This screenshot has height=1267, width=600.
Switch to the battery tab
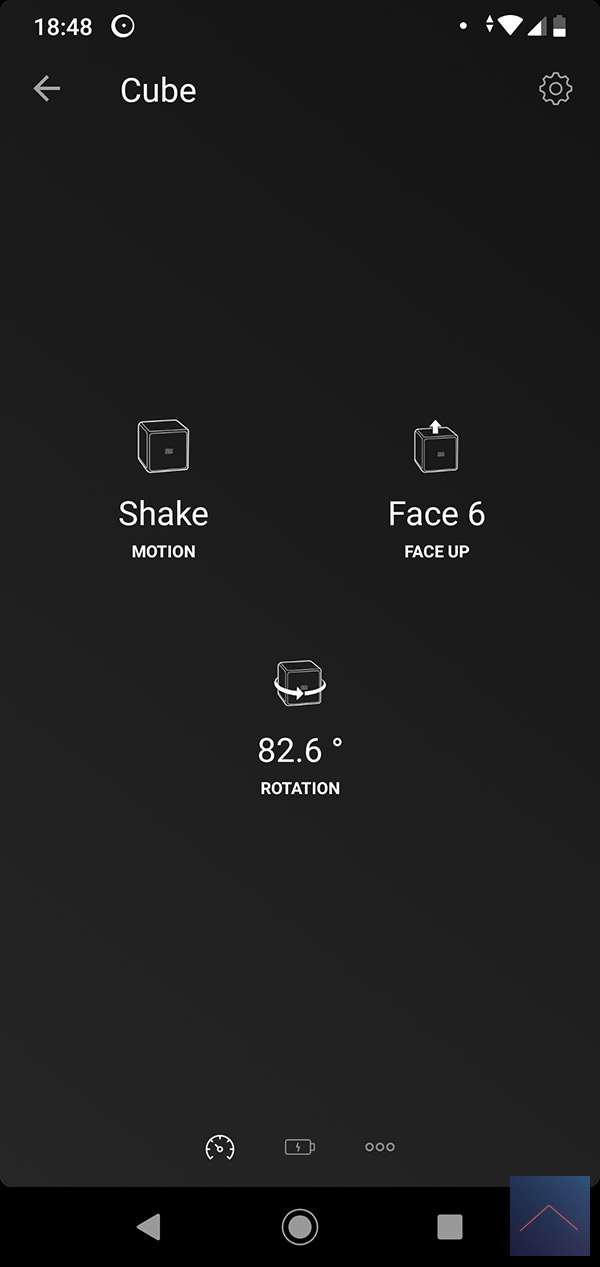pyautogui.click(x=299, y=1147)
